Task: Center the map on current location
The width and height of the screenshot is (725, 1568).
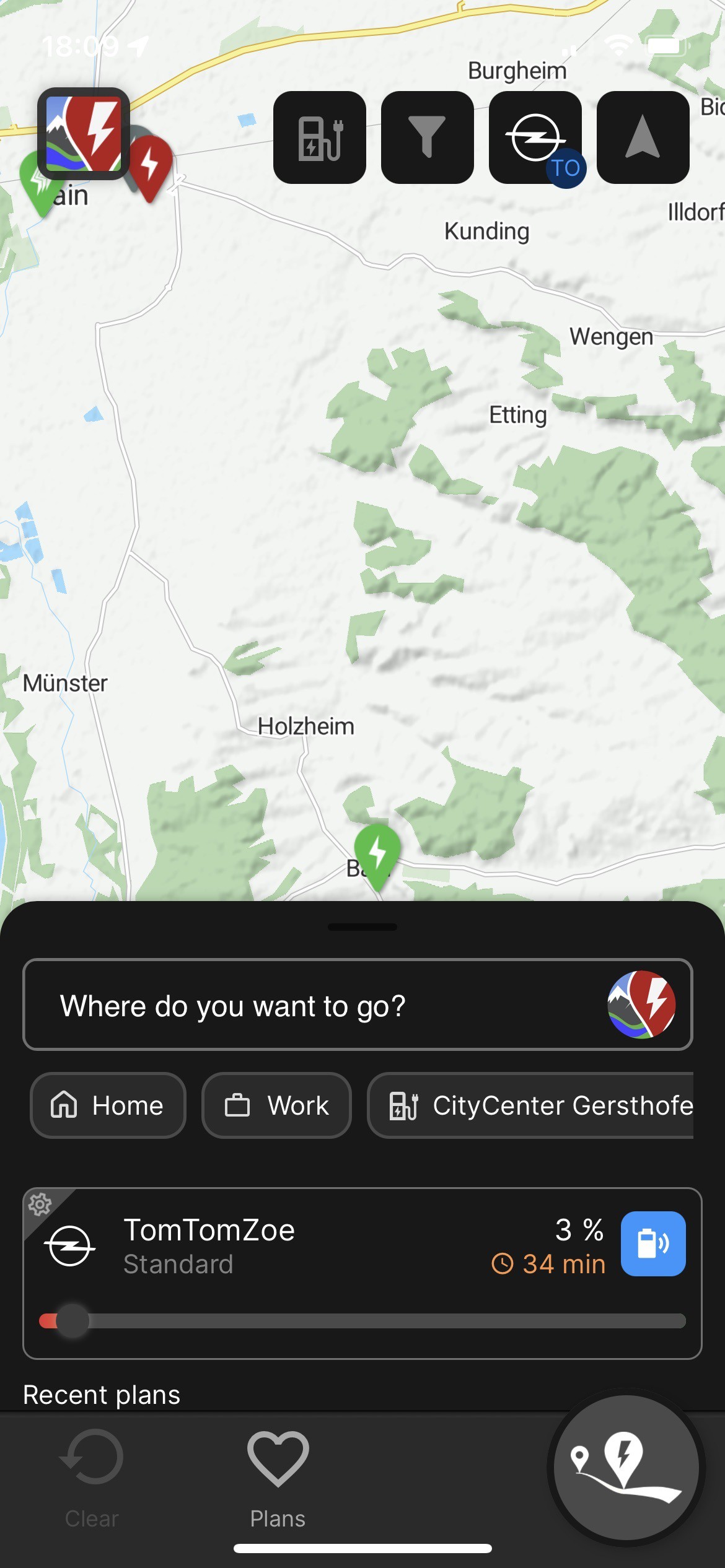Action: [x=643, y=137]
